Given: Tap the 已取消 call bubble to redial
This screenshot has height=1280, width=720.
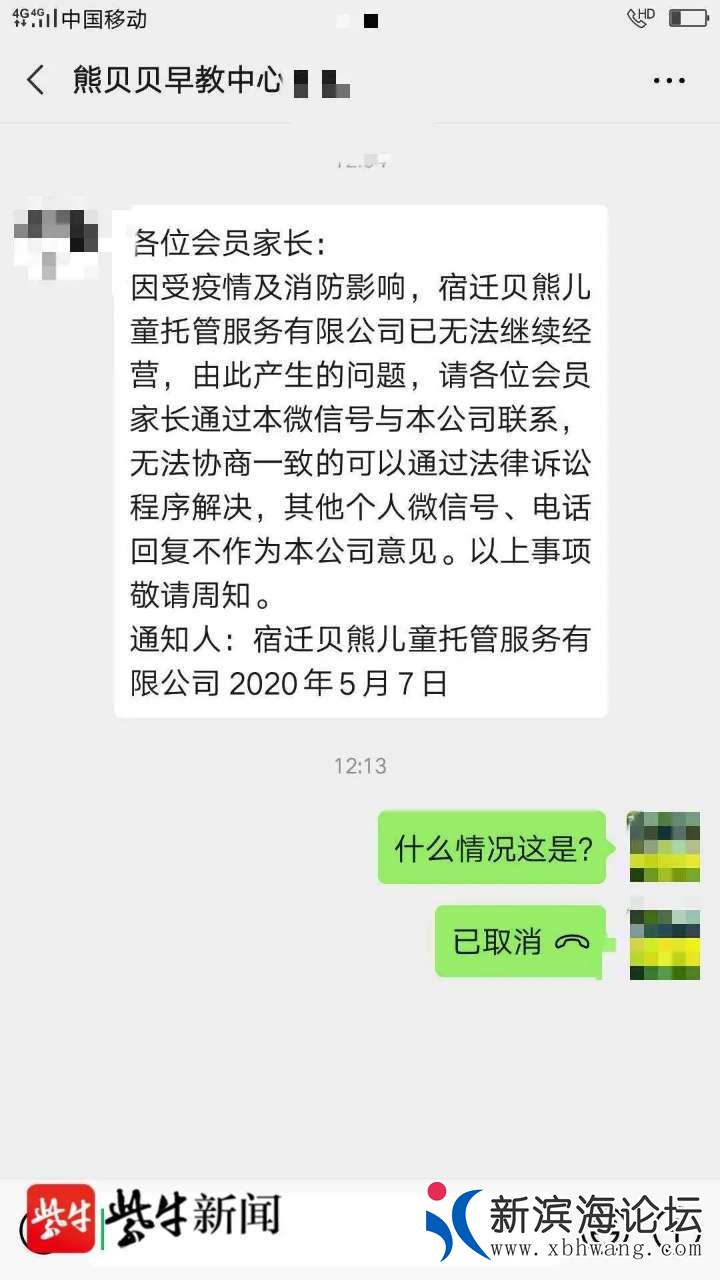Looking at the screenshot, I should pos(520,941).
